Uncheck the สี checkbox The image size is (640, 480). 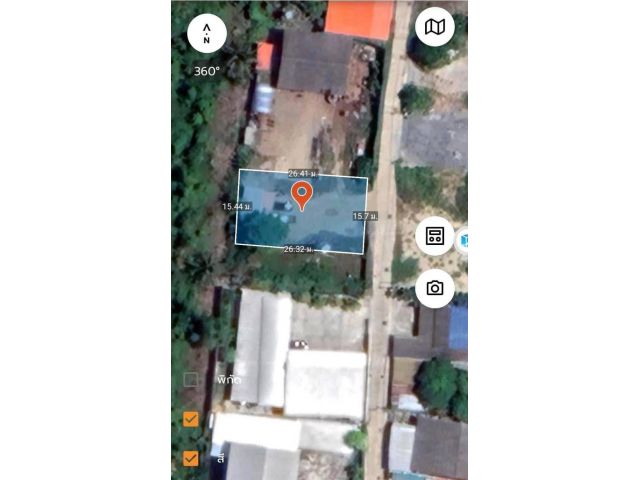[191, 458]
